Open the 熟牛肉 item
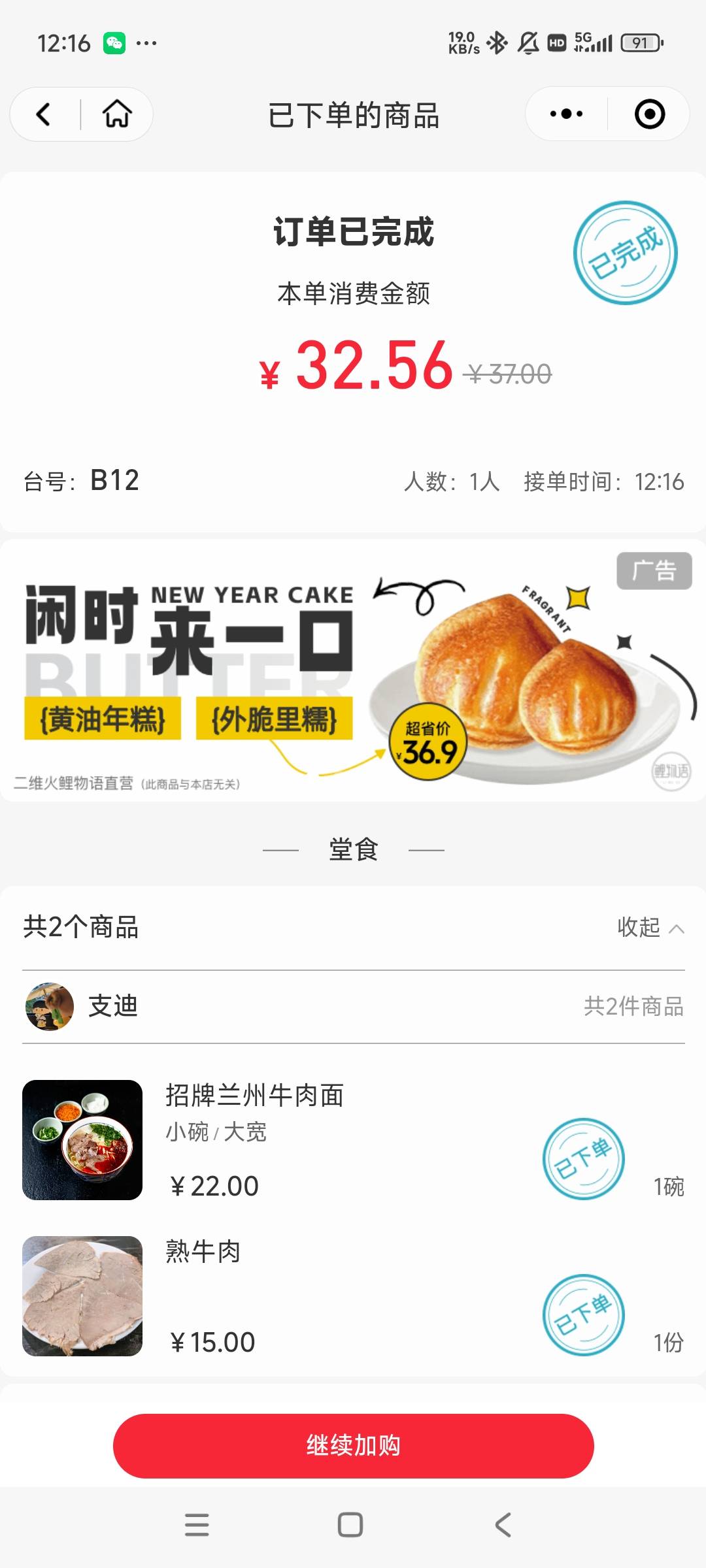The height and width of the screenshot is (1568, 706). click(x=353, y=1296)
